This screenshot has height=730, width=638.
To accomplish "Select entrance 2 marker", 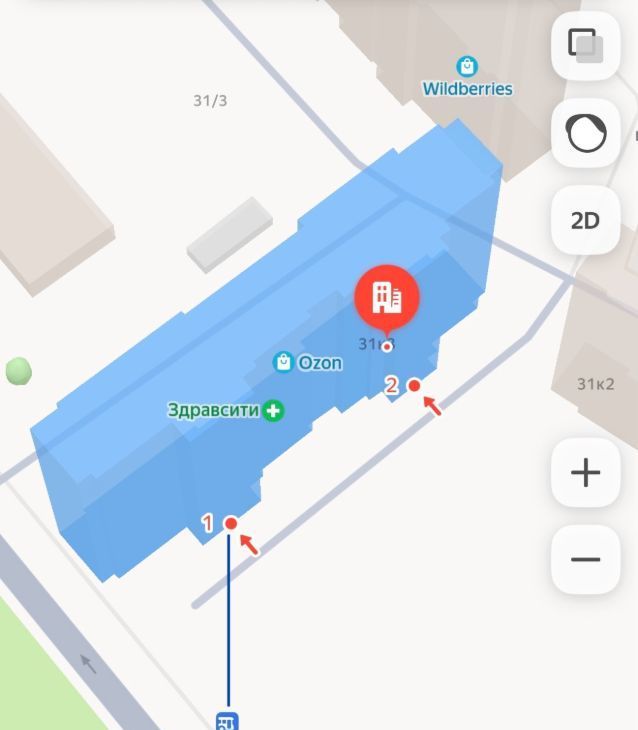I will click(x=414, y=385).
